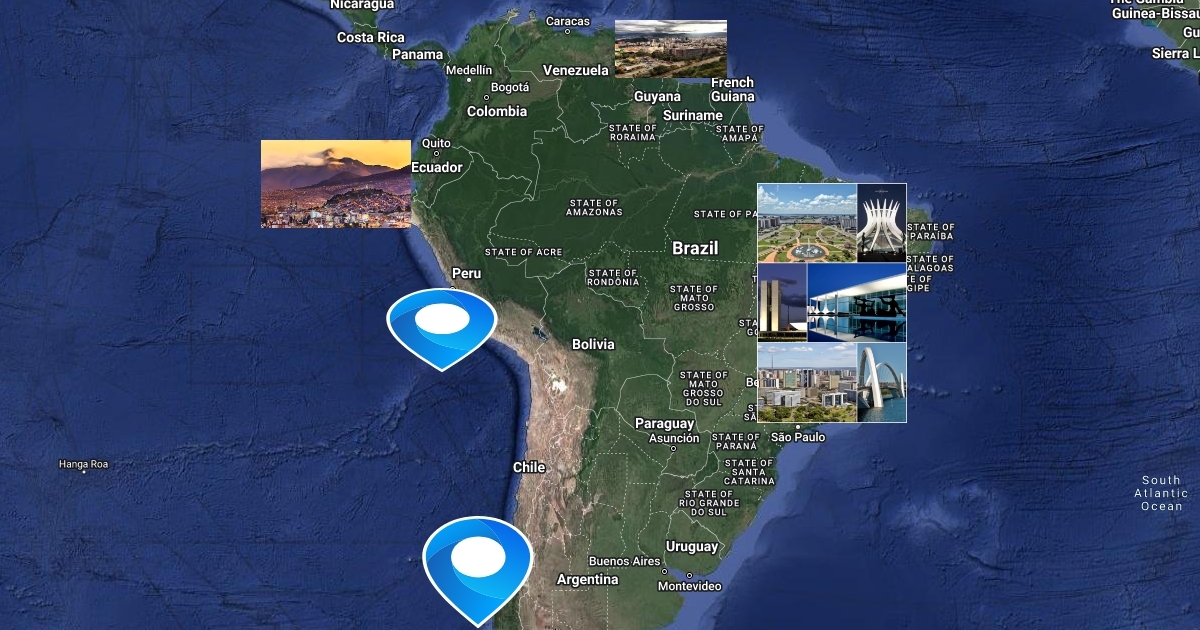Open the Brazil architecture photo collage
Viewport: 1200px width, 630px height.
pos(832,303)
